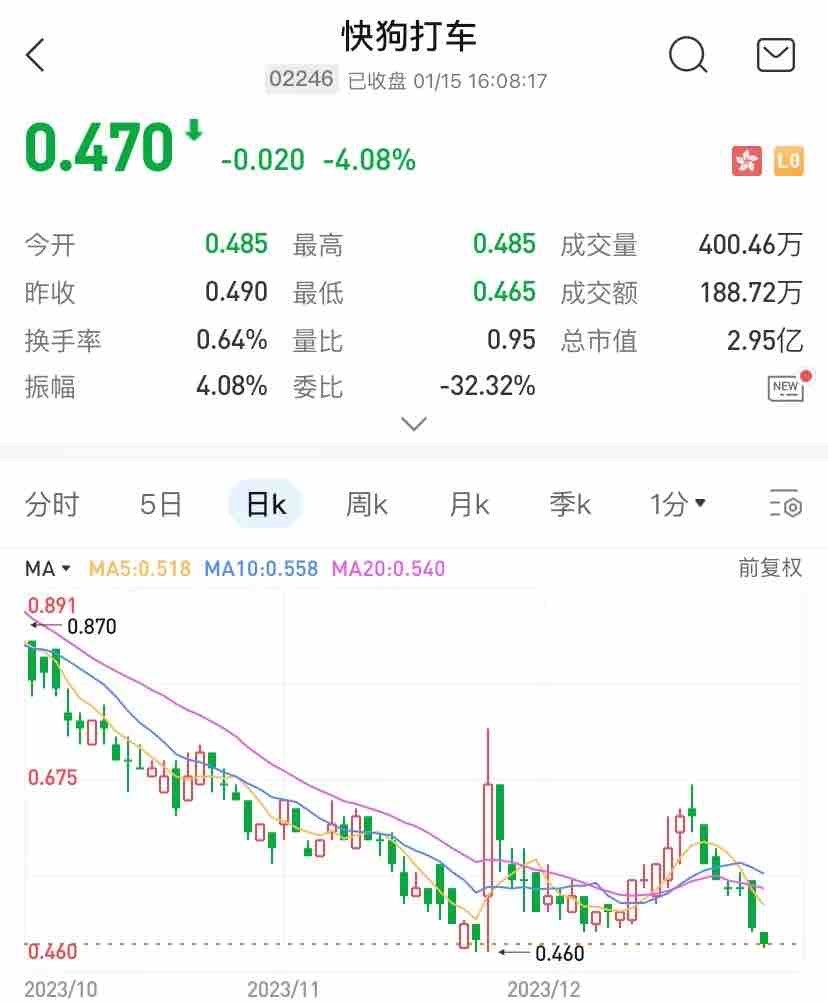Collapse the quote details with the chevron
This screenshot has height=1004, width=828.
pyautogui.click(x=413, y=424)
